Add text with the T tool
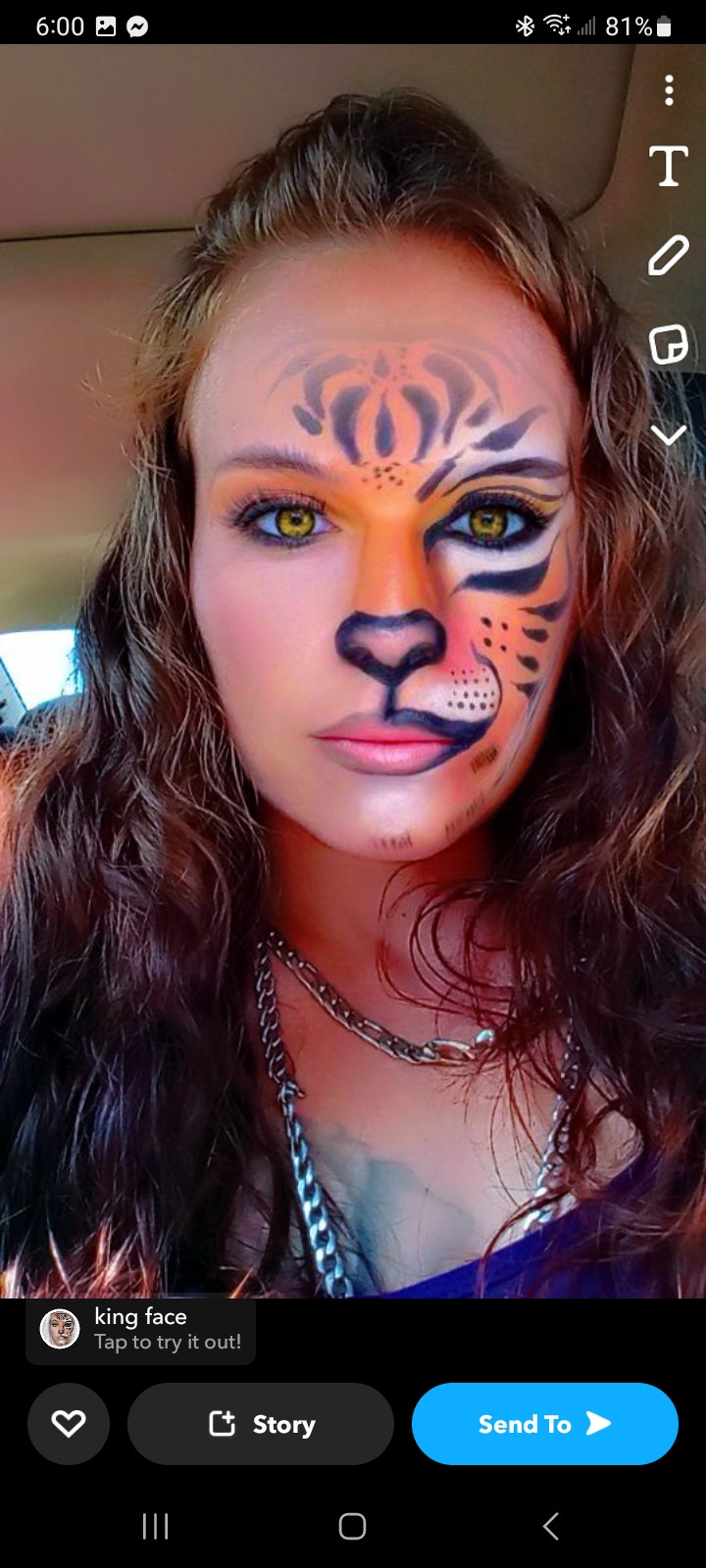Screen dimensions: 706x1568 tap(669, 167)
